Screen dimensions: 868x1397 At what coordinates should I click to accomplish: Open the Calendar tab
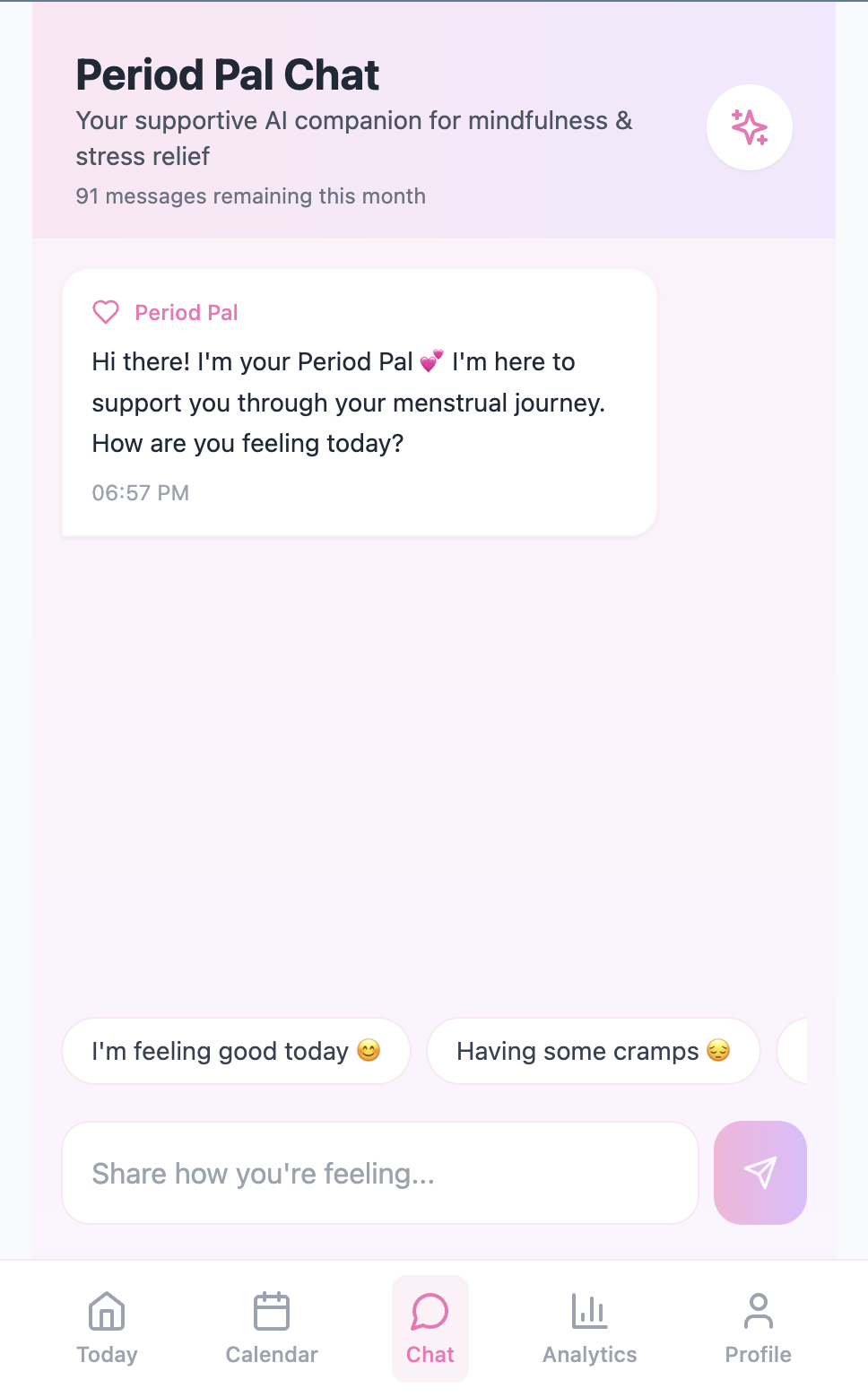coord(272,1329)
